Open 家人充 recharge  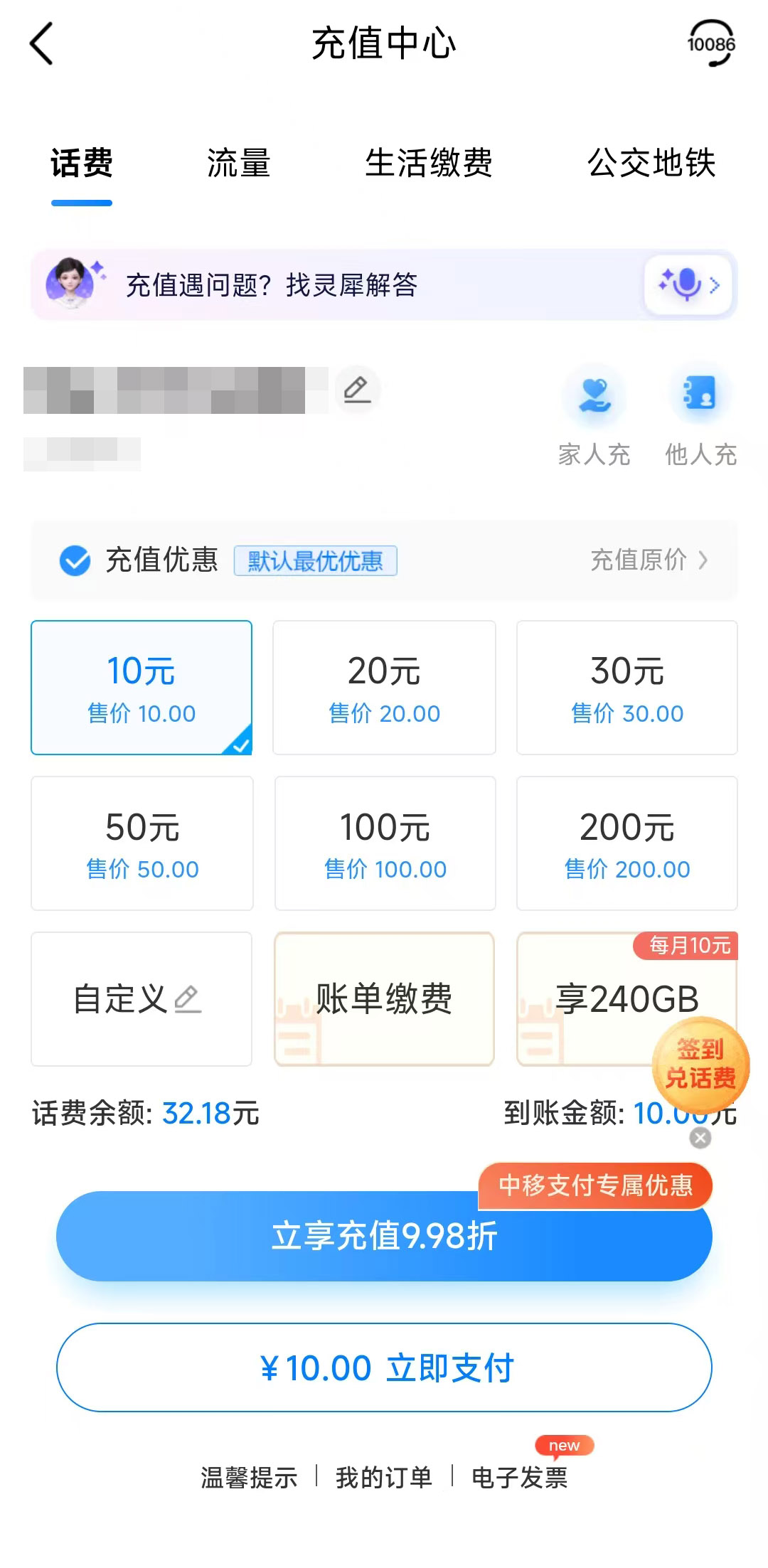click(594, 414)
